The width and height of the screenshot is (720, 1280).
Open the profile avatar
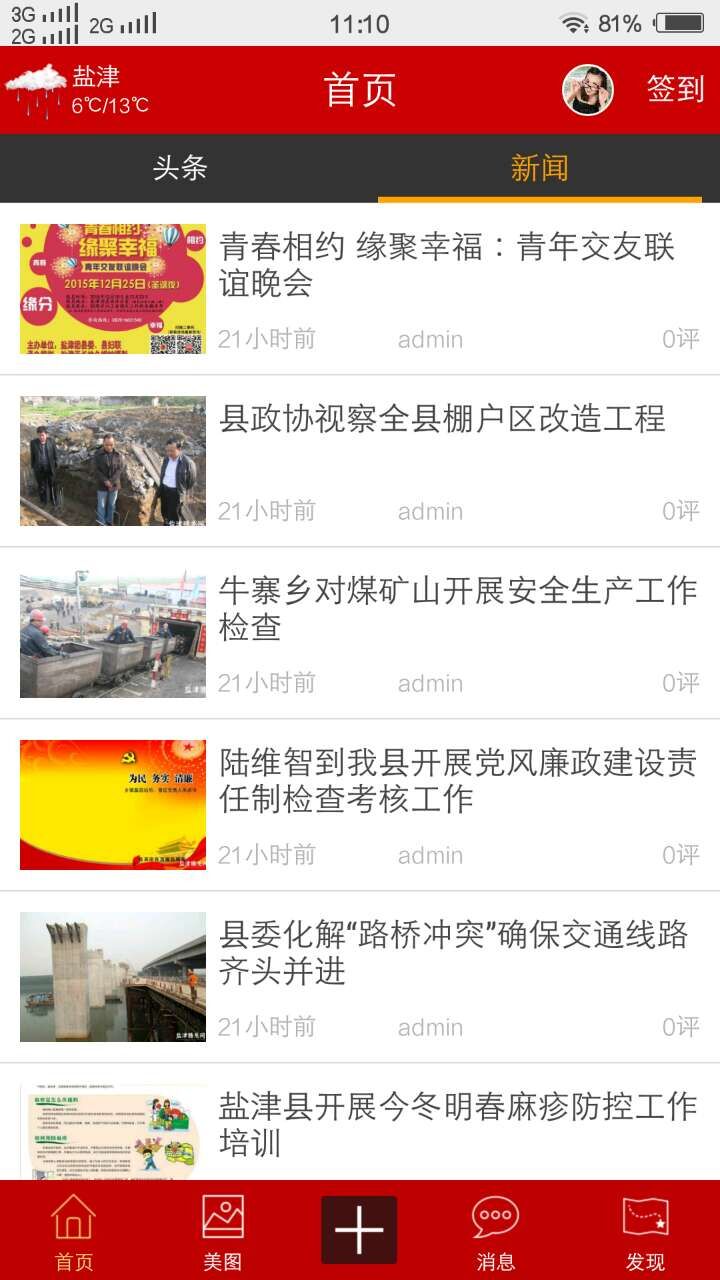click(588, 90)
